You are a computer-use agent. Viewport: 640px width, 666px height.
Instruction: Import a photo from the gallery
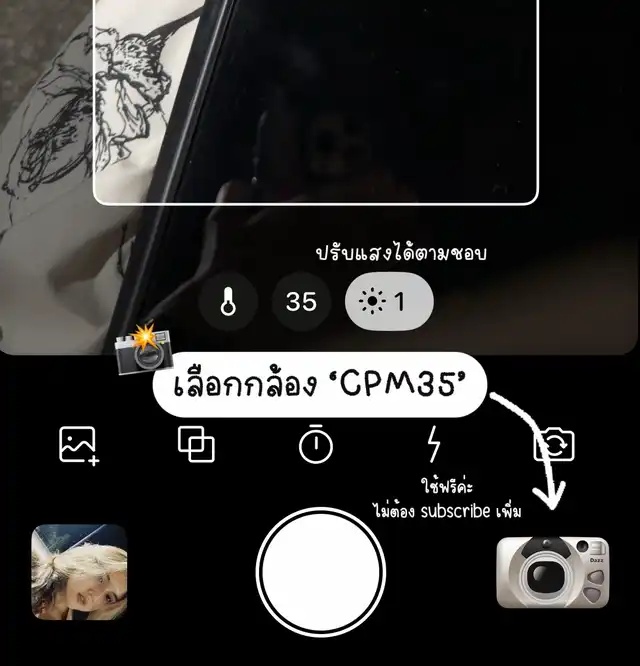77,444
